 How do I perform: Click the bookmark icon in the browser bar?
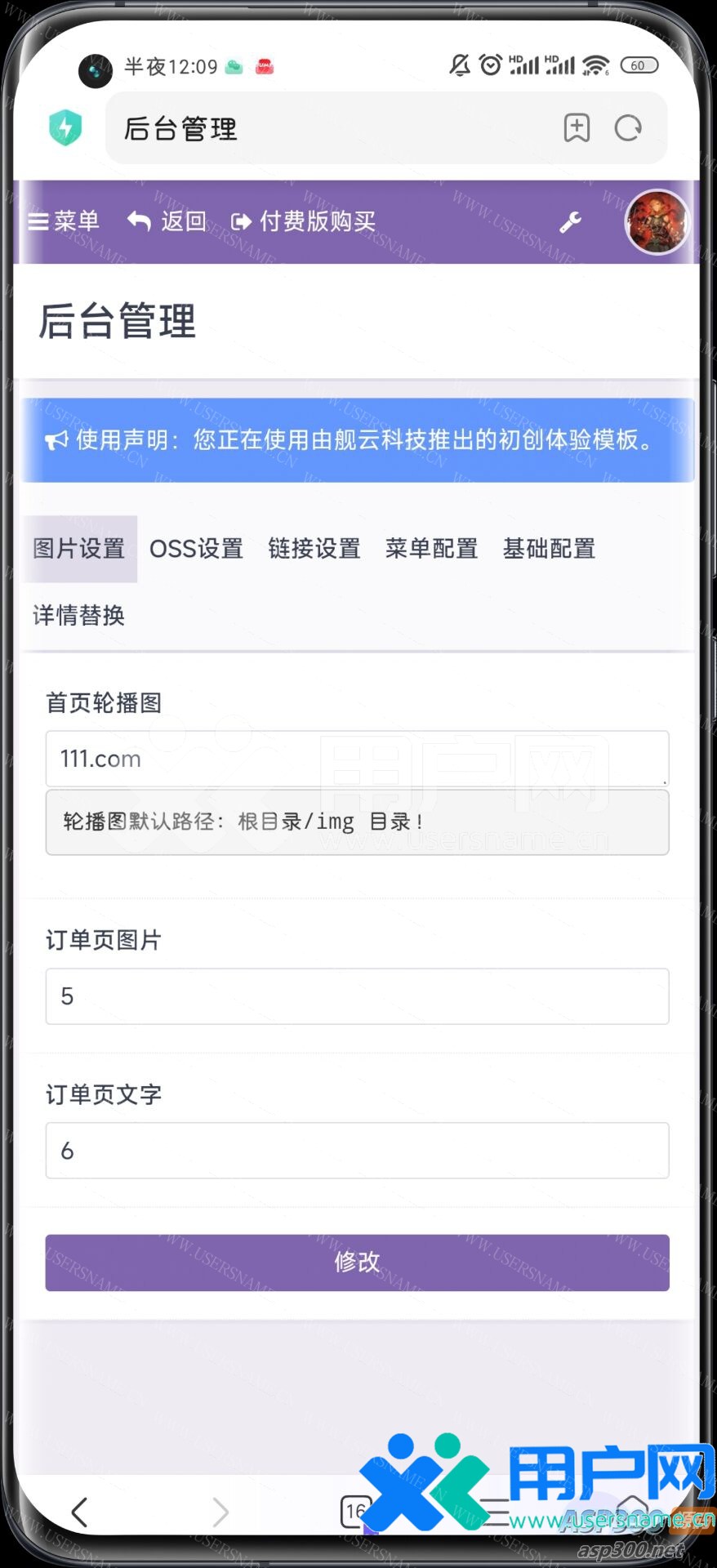(x=576, y=127)
